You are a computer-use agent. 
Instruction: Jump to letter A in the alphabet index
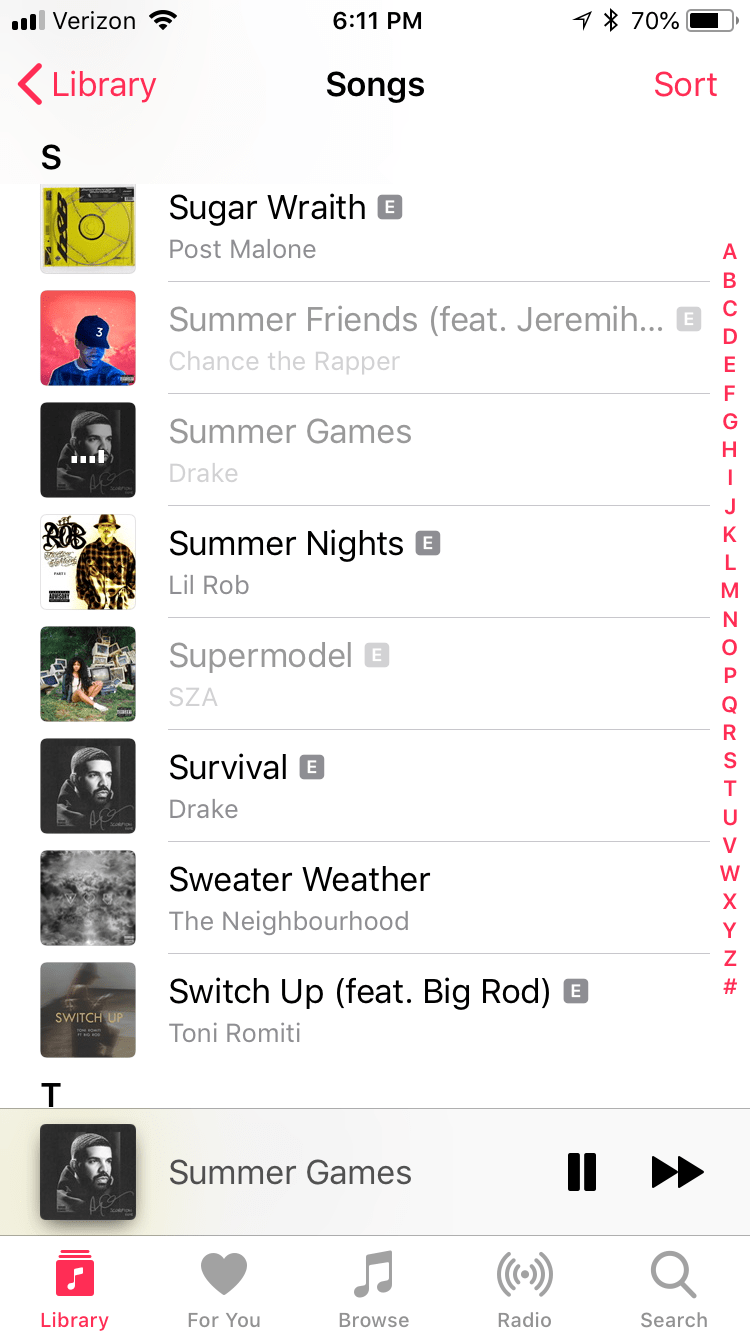click(x=729, y=253)
